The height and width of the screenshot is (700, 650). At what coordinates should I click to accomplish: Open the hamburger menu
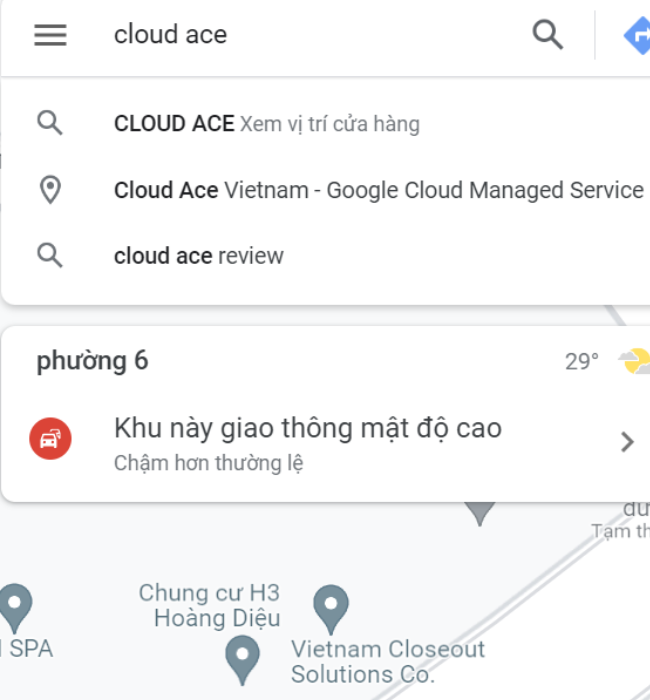(50, 35)
